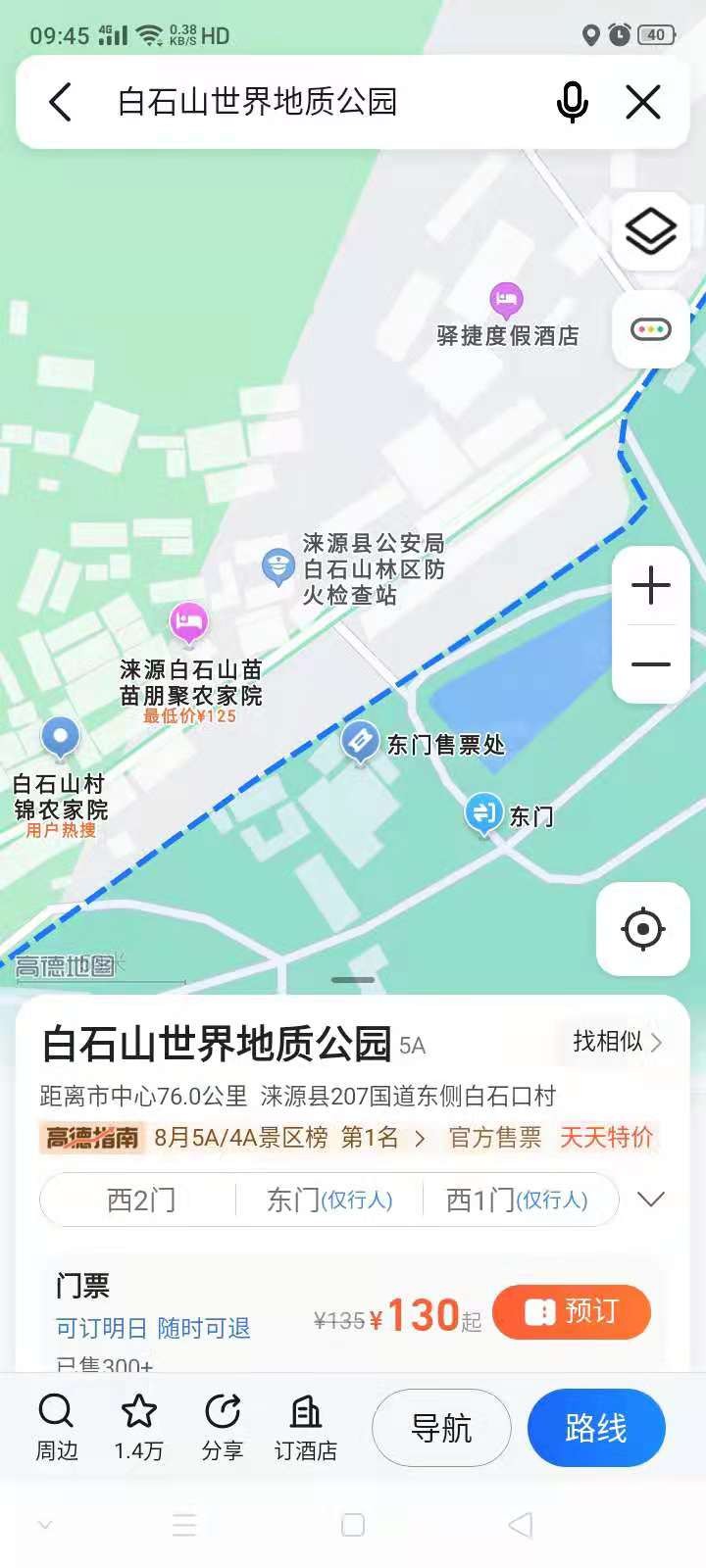The image size is (706, 1568).
Task: Open nearby search with the 周边 icon
Action: tap(57, 1426)
